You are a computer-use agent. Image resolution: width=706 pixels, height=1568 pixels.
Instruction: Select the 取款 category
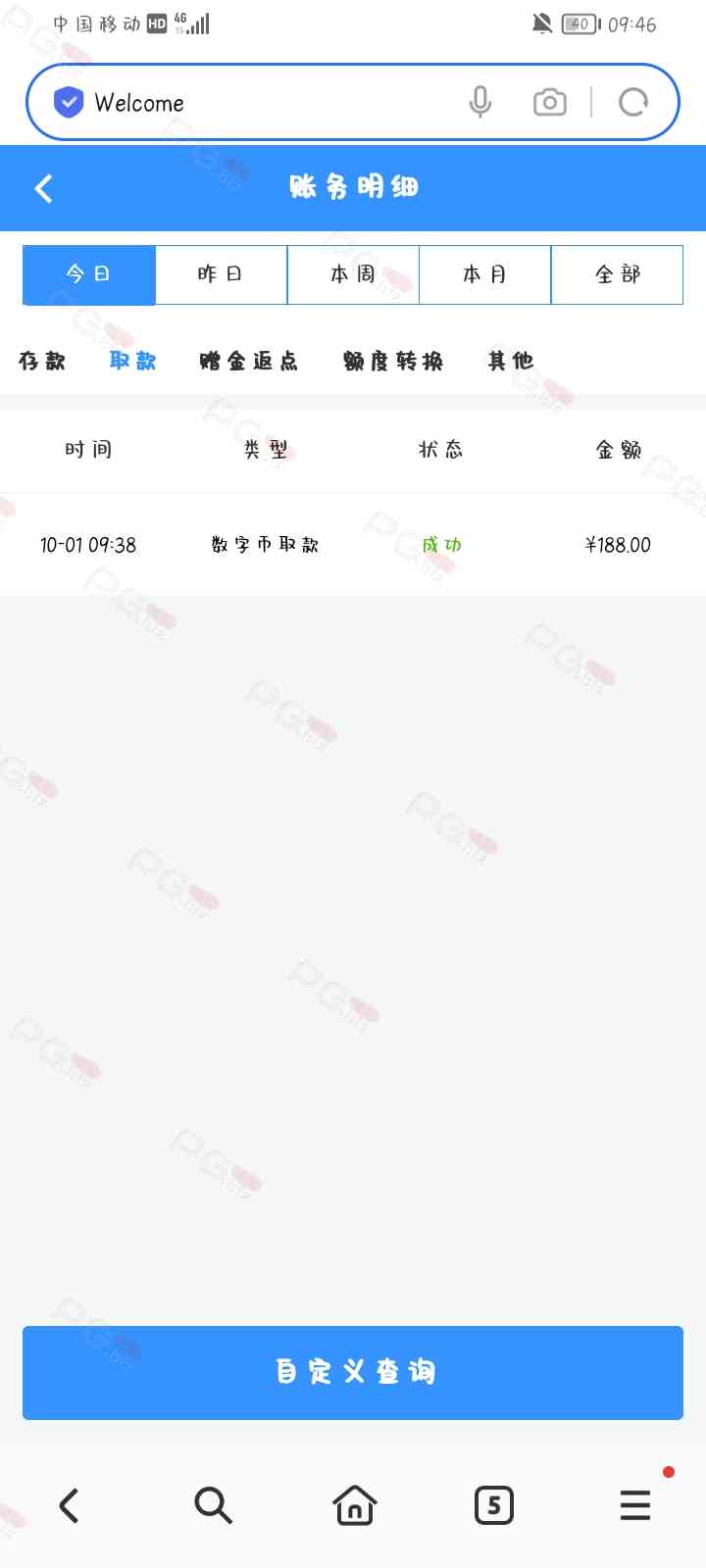pyautogui.click(x=132, y=362)
